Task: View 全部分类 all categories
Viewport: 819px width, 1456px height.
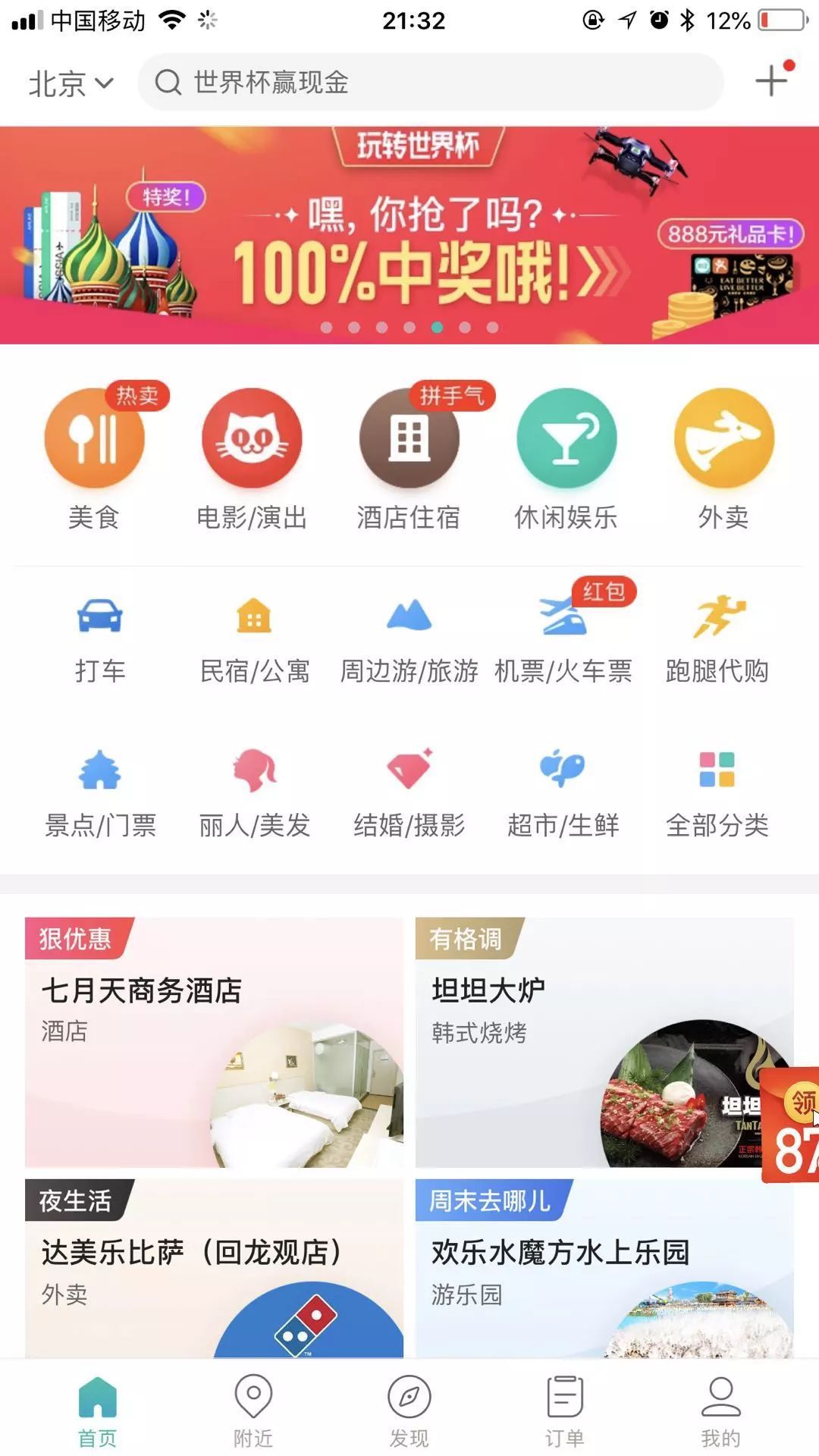Action: coord(717,792)
